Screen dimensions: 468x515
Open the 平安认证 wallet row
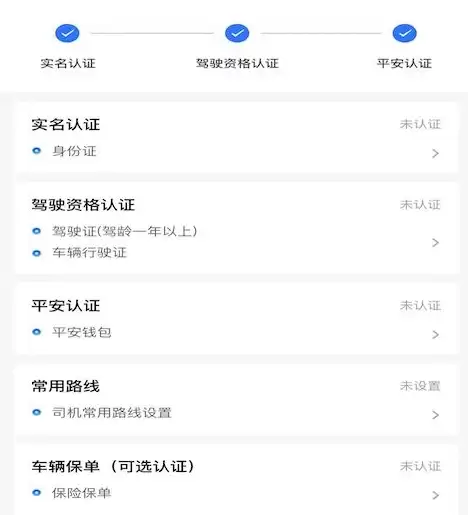point(236,319)
